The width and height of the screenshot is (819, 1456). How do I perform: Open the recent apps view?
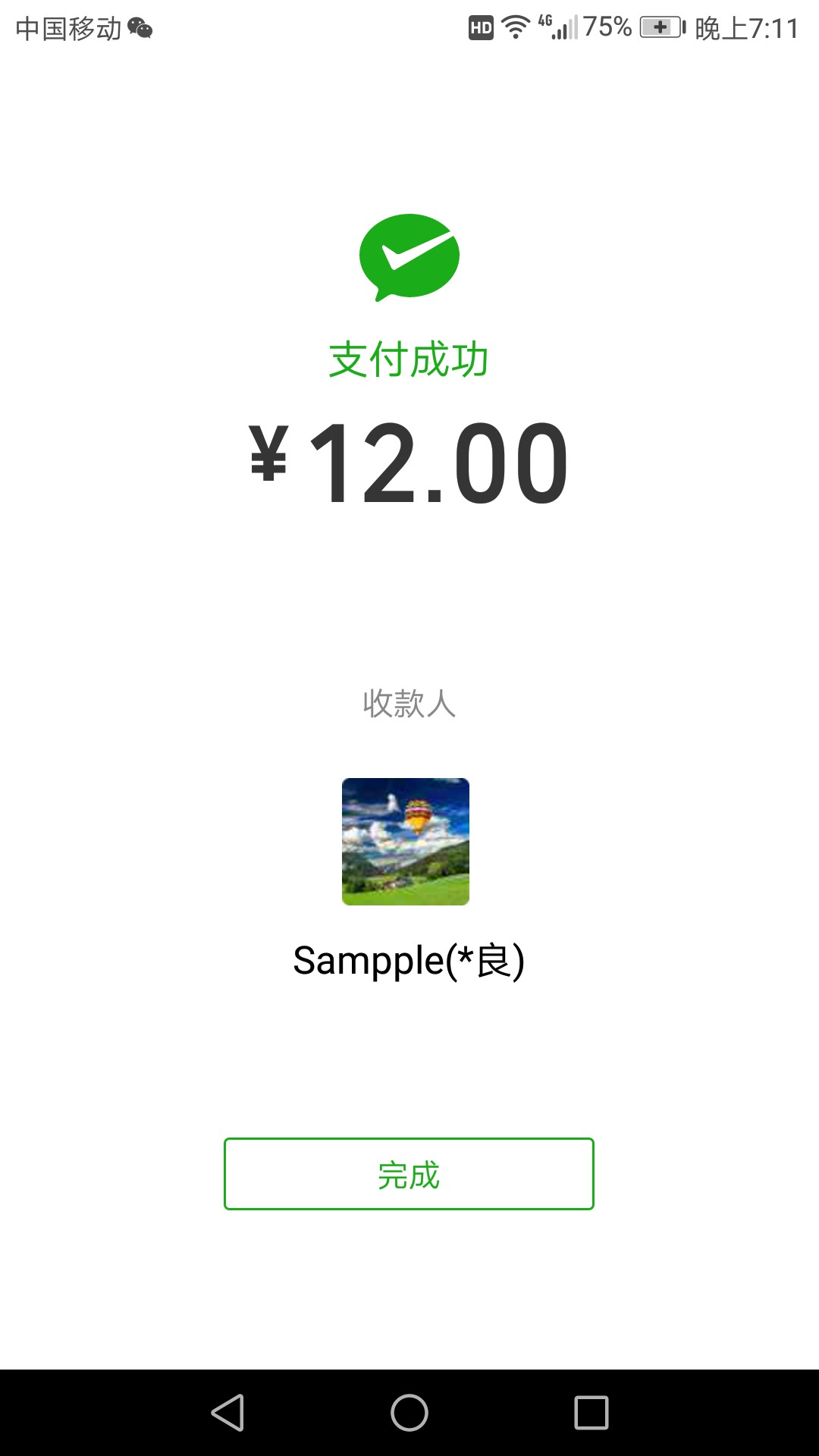point(591,1413)
